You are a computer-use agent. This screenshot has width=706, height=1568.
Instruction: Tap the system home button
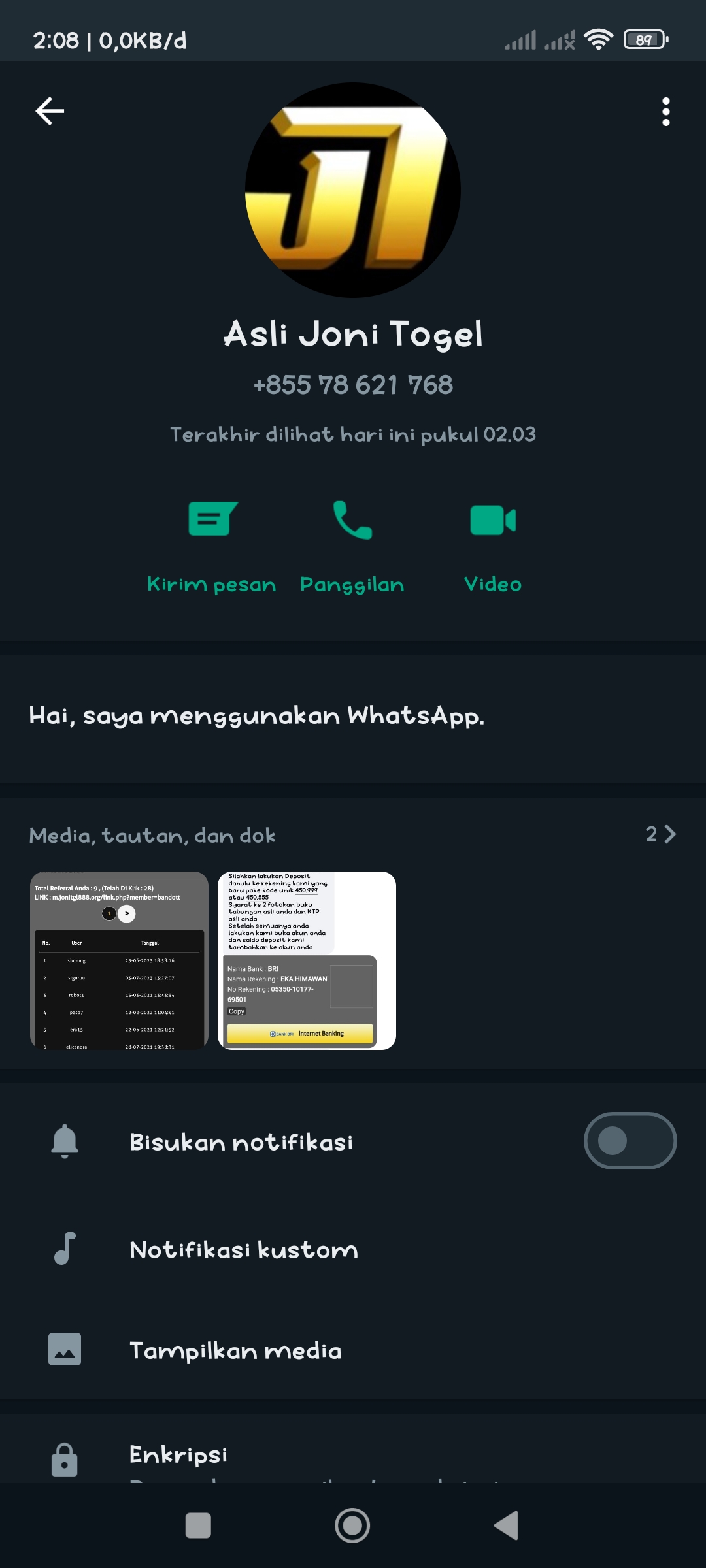point(352,1526)
